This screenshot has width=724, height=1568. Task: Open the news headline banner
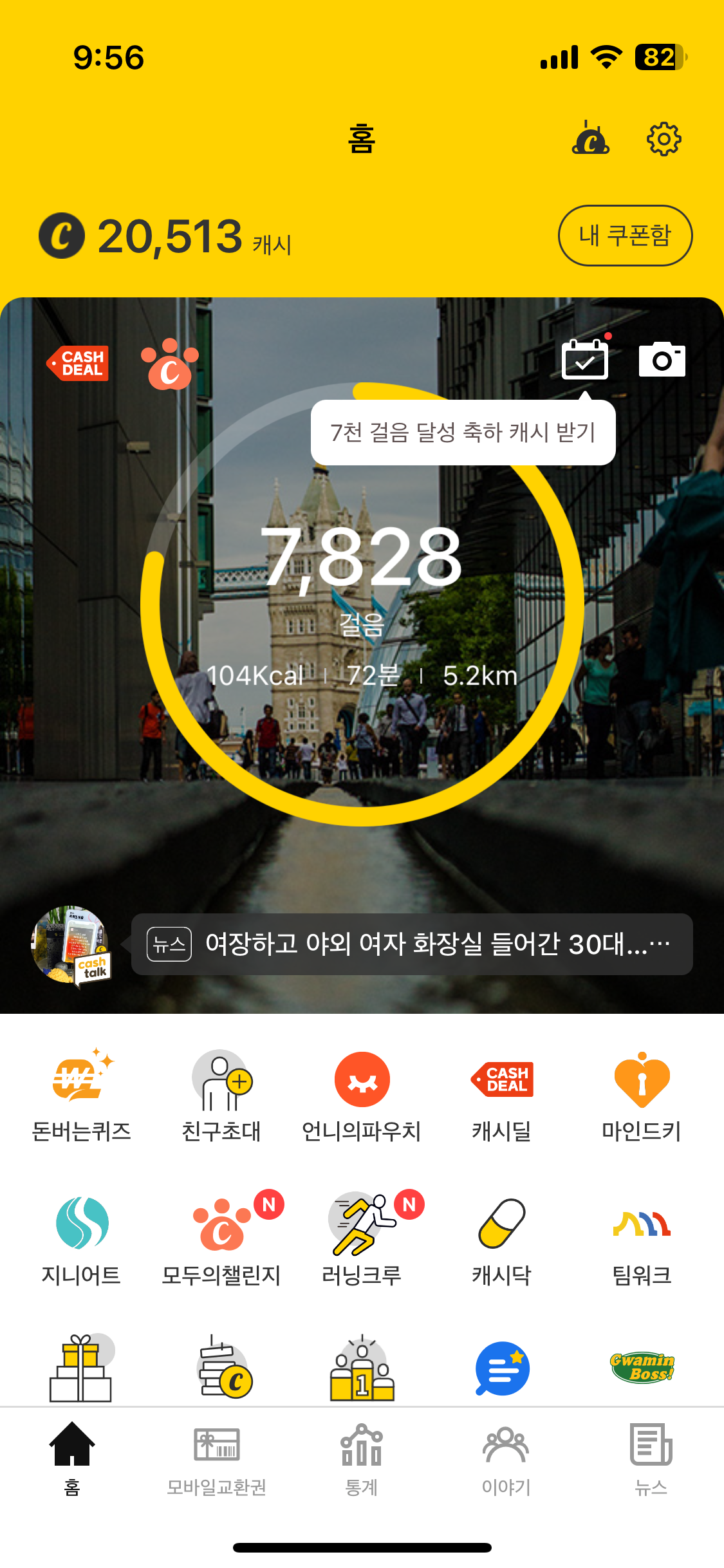(412, 944)
